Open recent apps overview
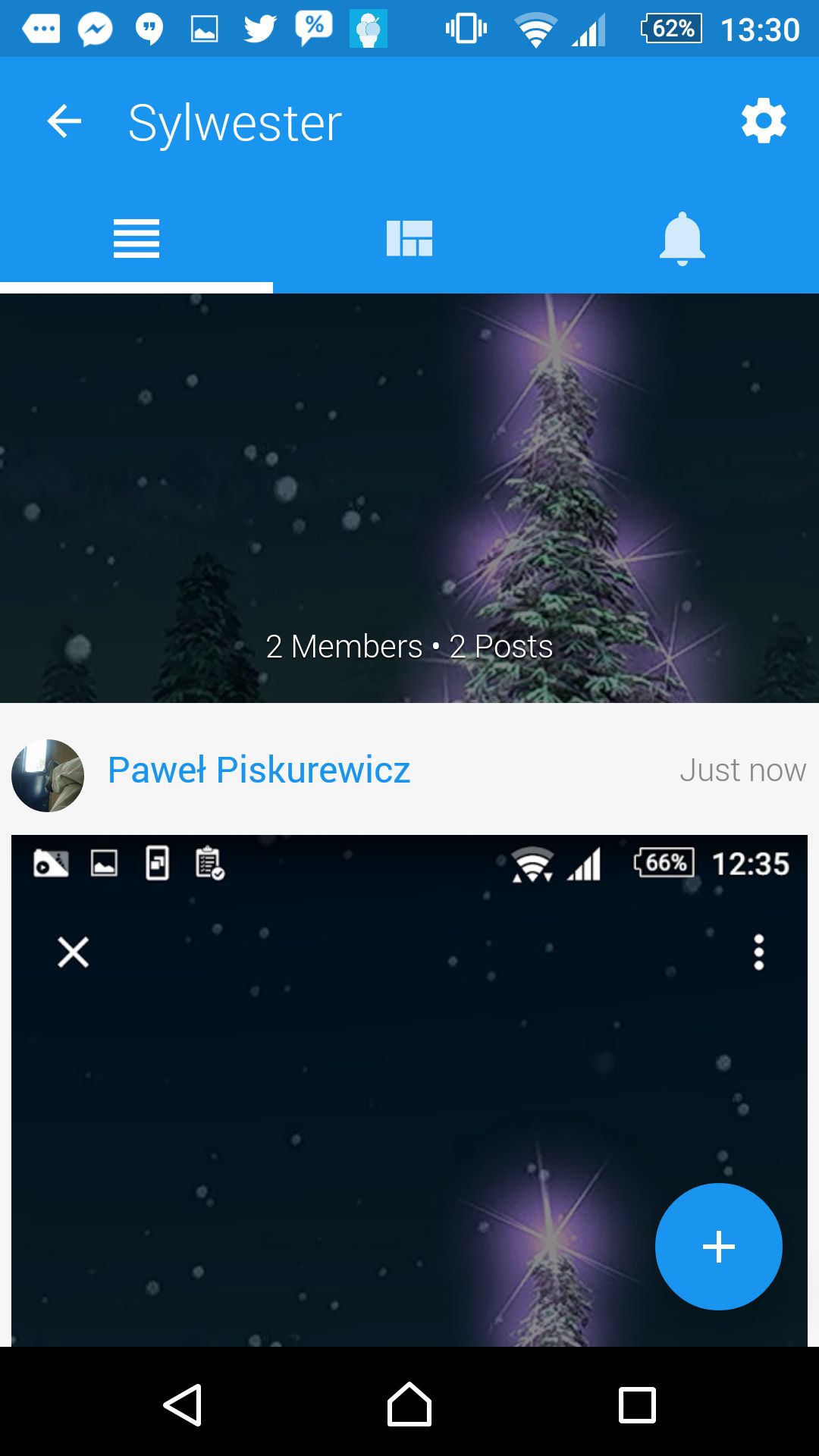This screenshot has width=819, height=1456. 637,1405
